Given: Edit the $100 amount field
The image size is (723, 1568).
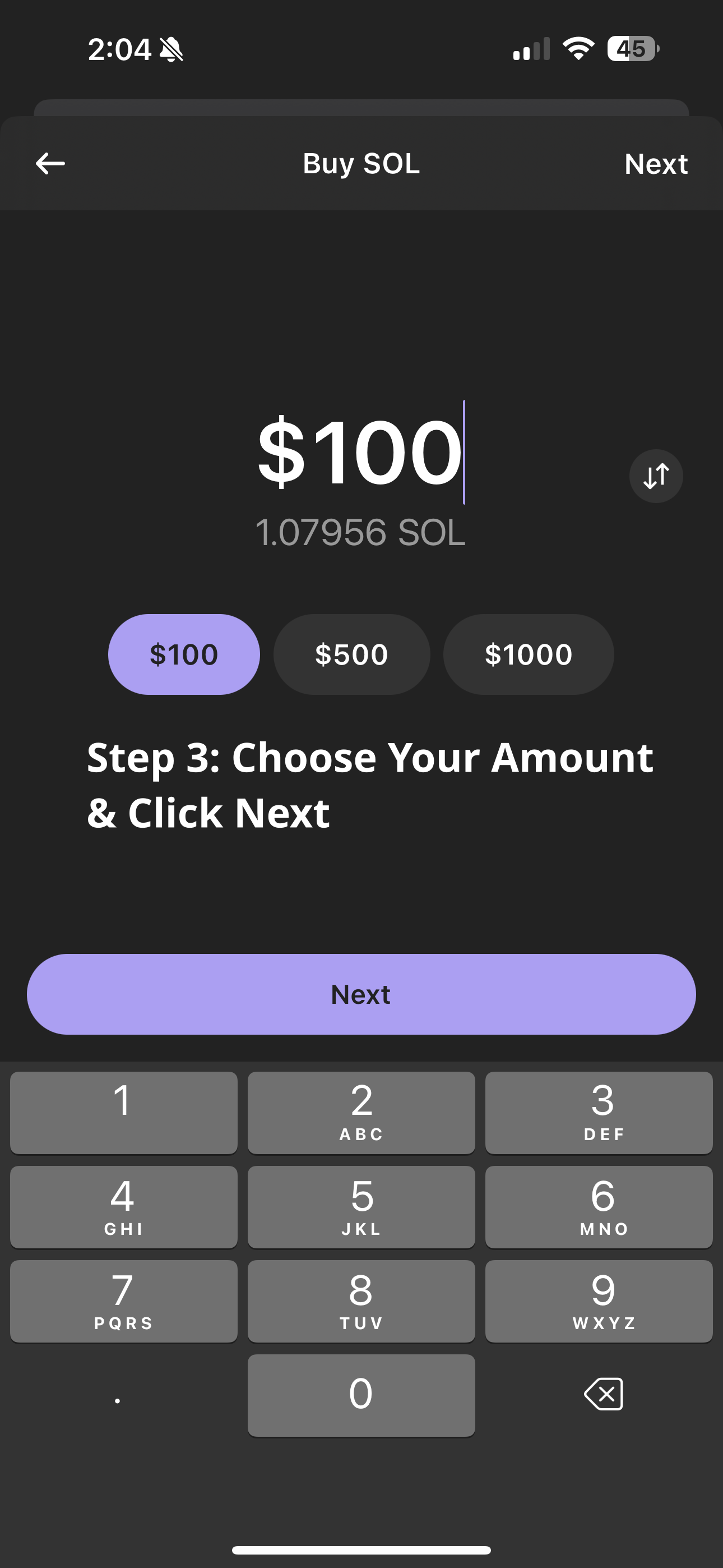Looking at the screenshot, I should click(360, 451).
